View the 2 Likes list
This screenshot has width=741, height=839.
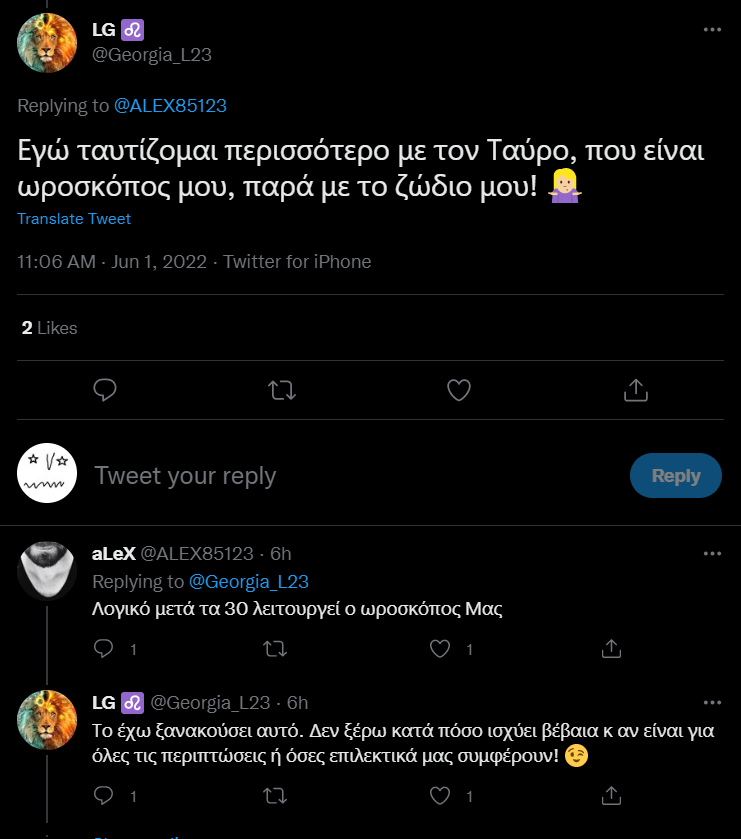(49, 328)
